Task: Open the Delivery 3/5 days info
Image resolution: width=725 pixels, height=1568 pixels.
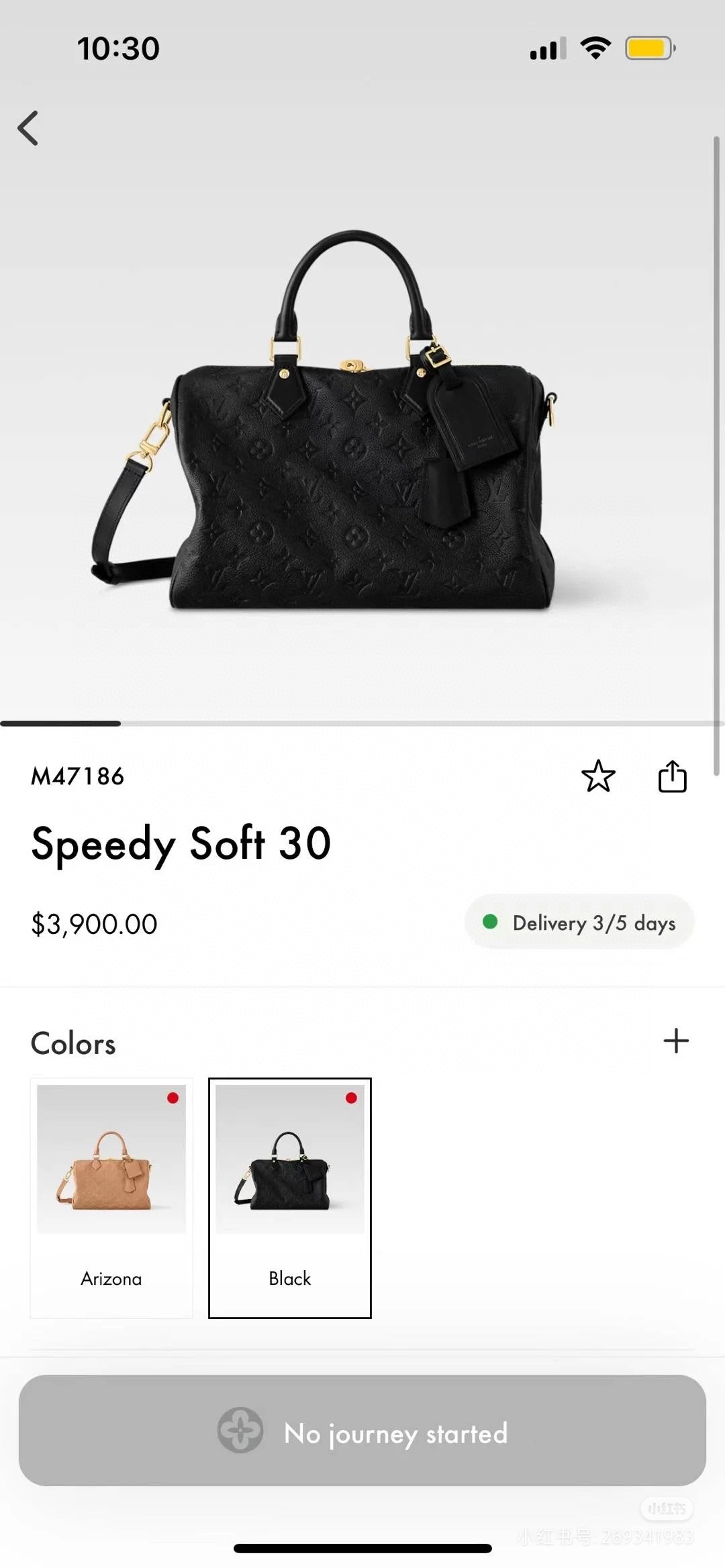Action: click(x=579, y=922)
